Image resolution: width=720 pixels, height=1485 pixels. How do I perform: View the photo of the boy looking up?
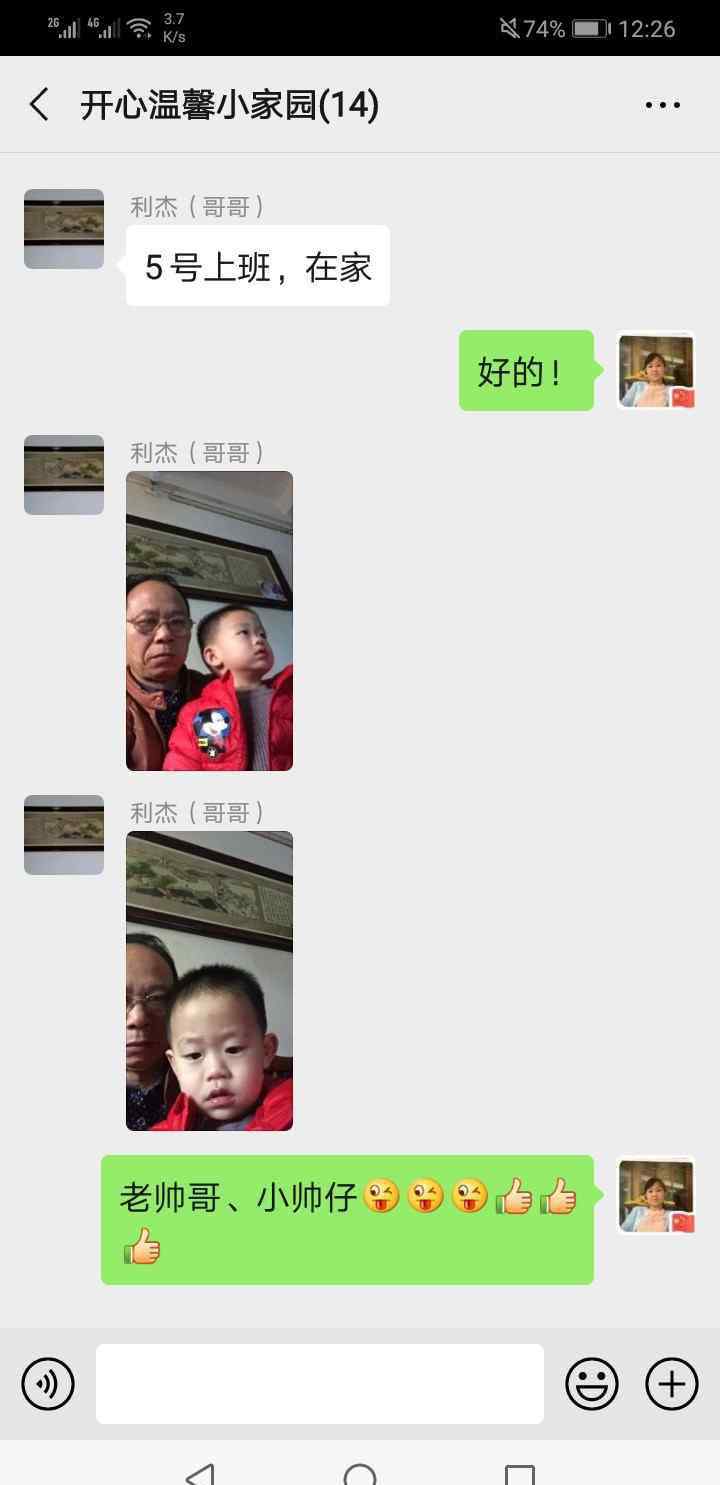(x=209, y=621)
